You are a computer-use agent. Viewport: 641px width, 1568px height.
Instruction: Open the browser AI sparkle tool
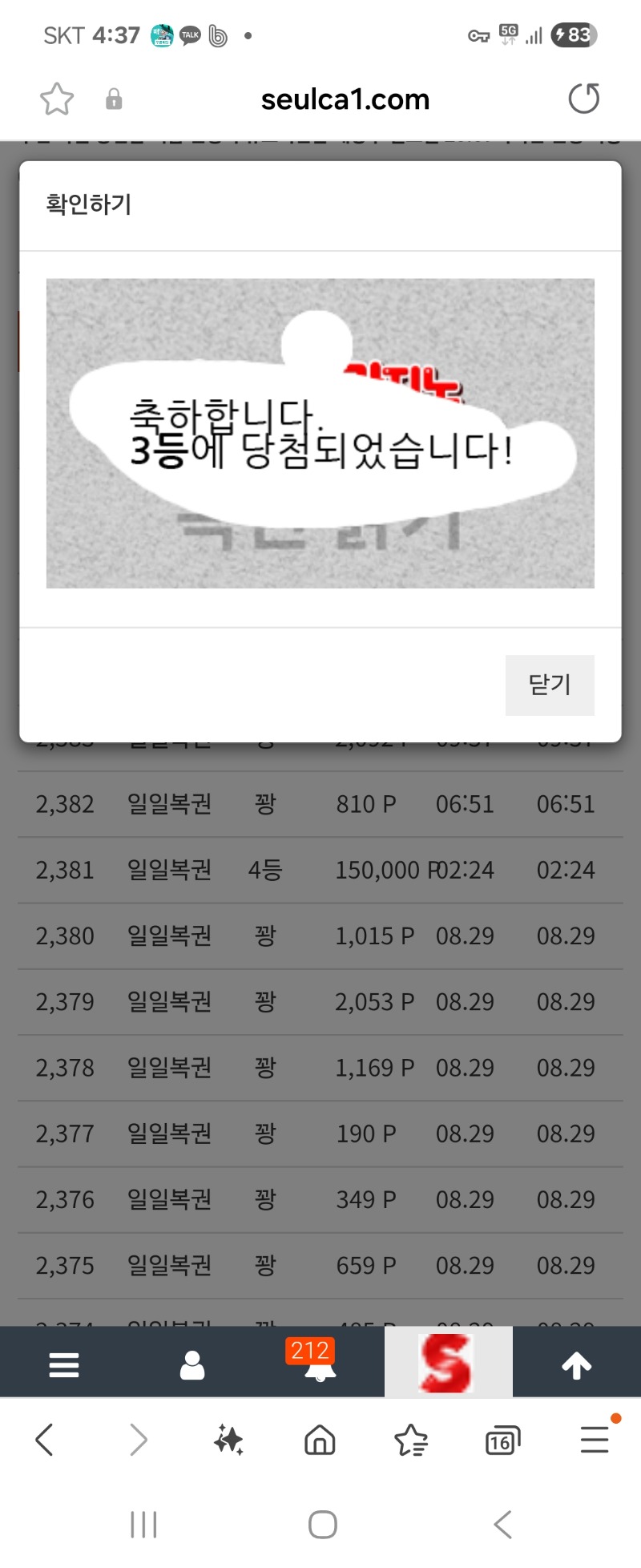(x=228, y=1440)
